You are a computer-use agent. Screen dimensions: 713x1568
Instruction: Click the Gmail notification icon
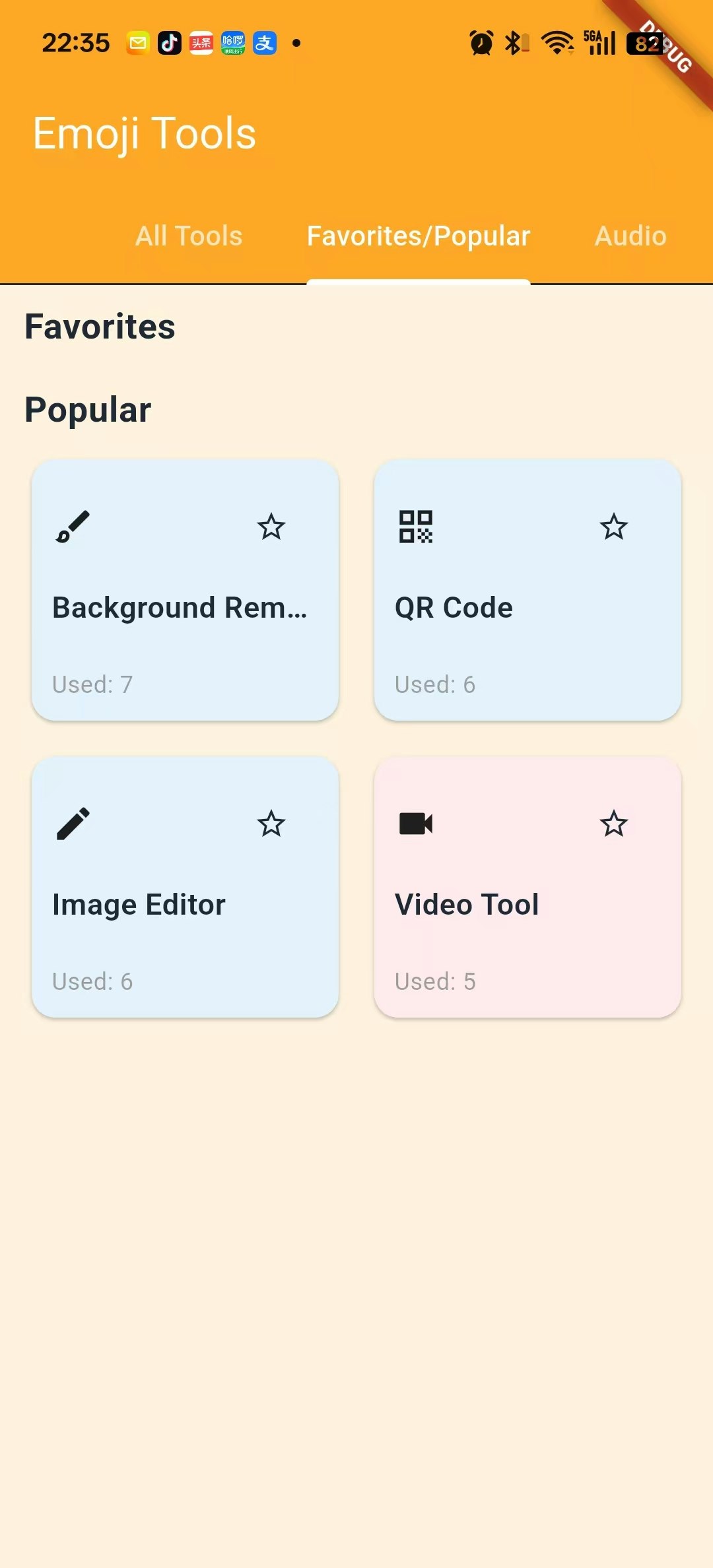[136, 42]
